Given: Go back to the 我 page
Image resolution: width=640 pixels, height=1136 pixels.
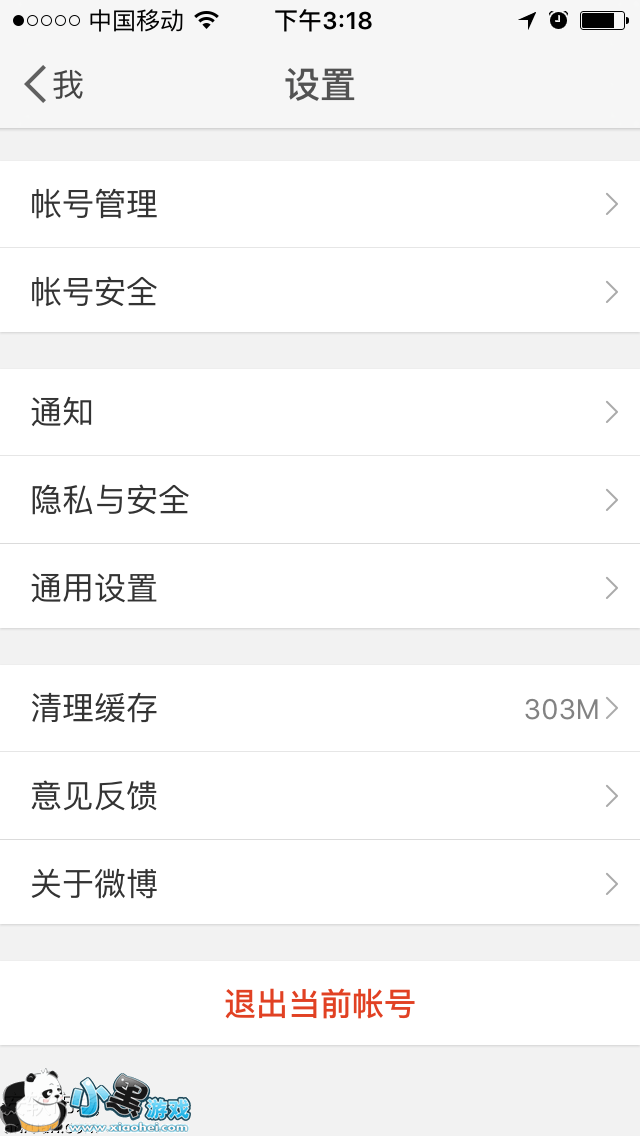Looking at the screenshot, I should click(x=54, y=85).
